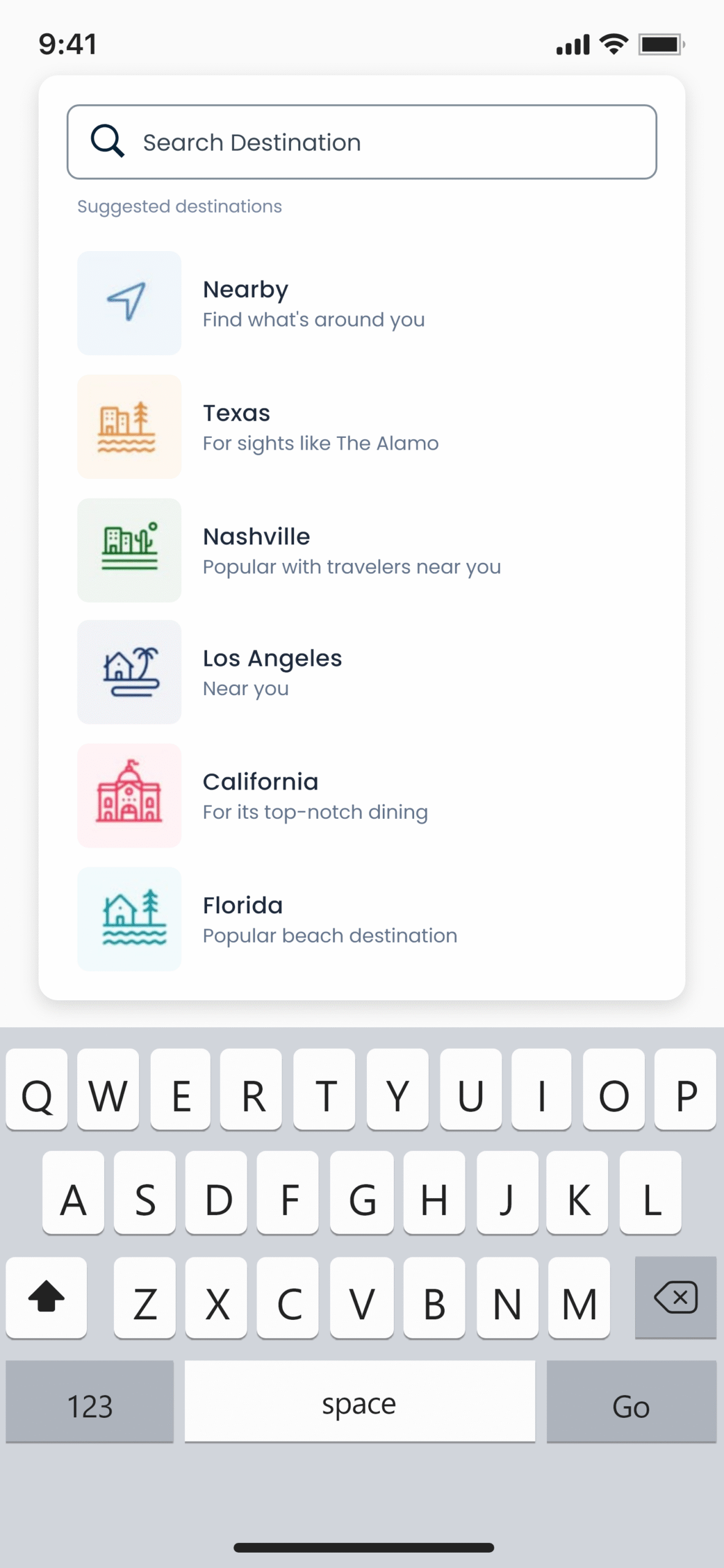Focus the Search Destination field

point(361,142)
